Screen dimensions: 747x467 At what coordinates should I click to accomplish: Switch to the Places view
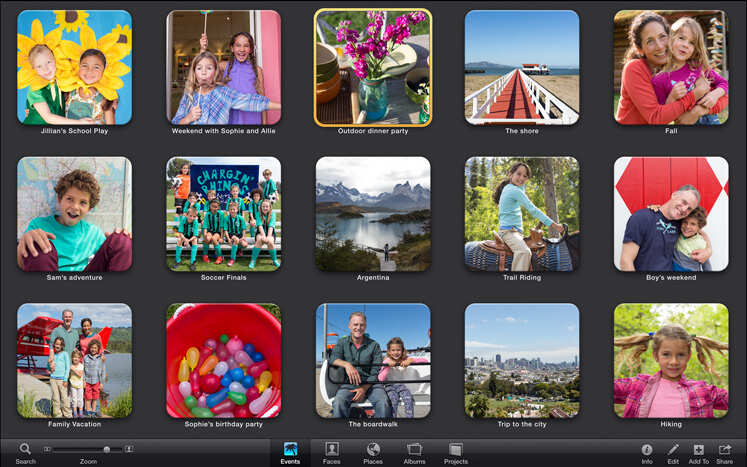tap(373, 452)
